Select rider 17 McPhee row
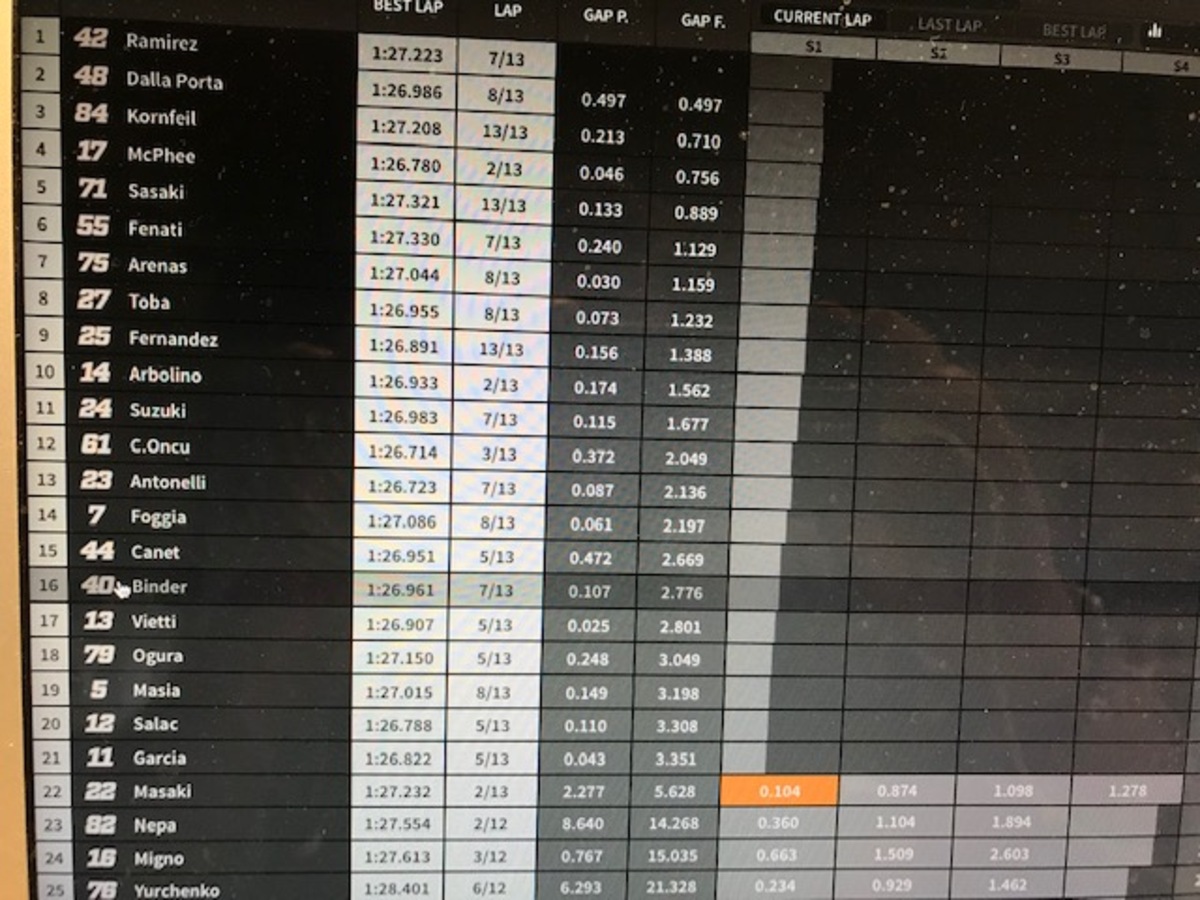The width and height of the screenshot is (1200, 900). pos(160,154)
